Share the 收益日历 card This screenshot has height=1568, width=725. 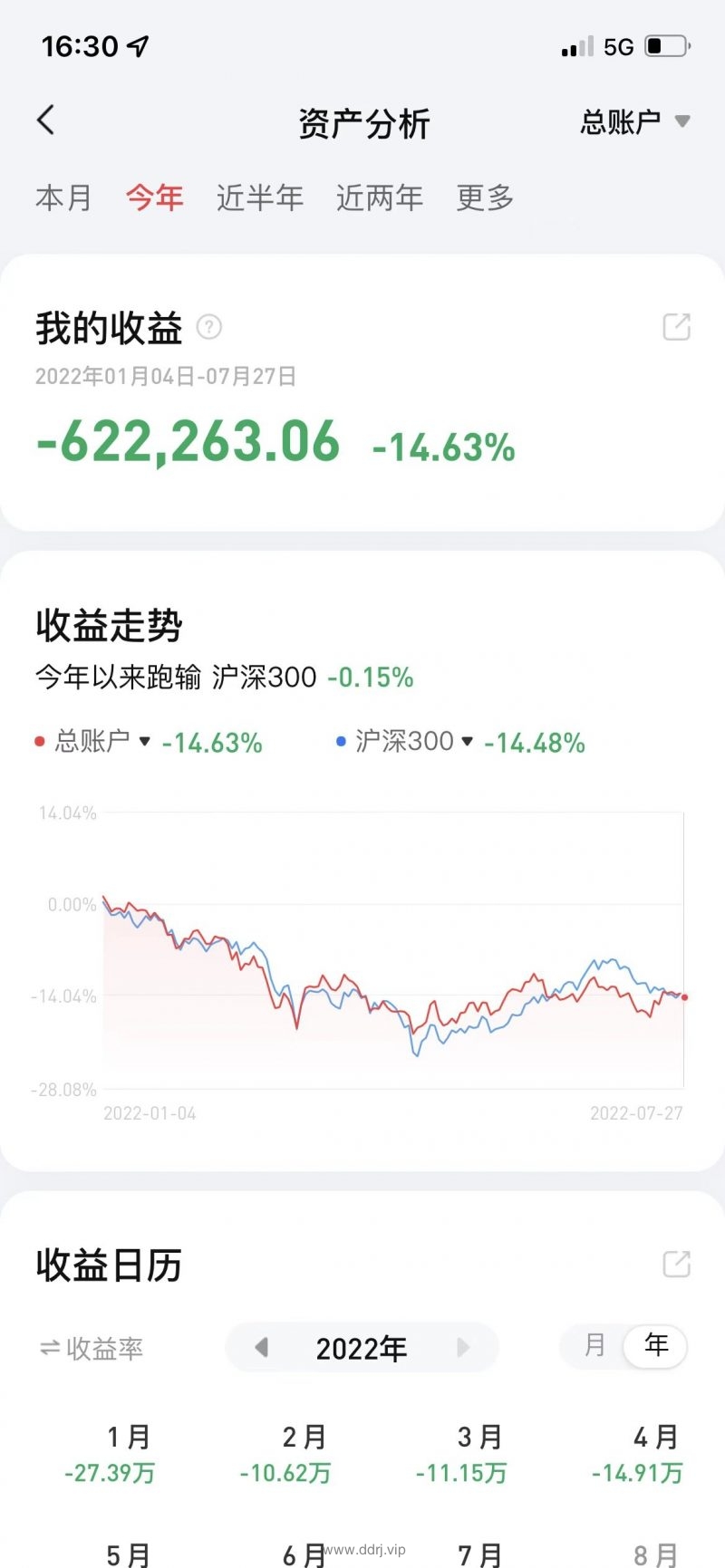click(x=676, y=1264)
